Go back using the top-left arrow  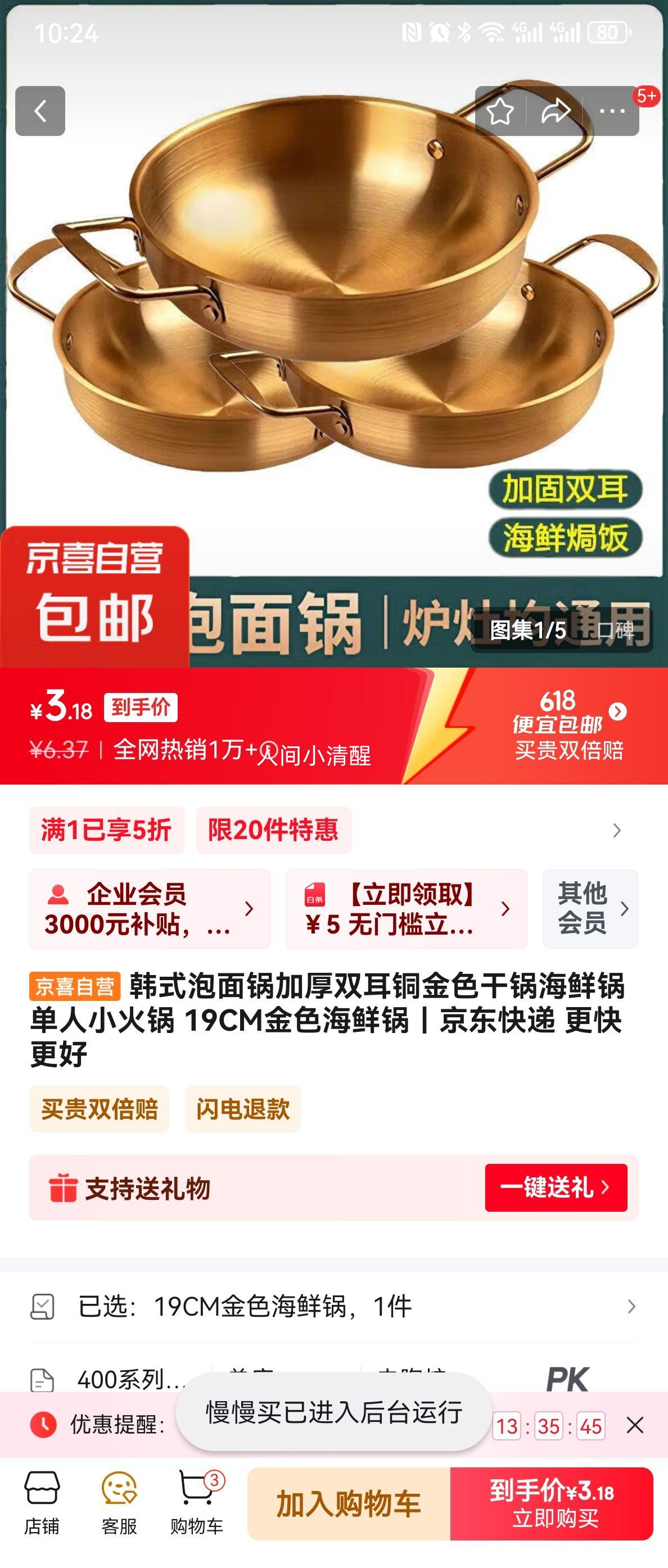(x=40, y=111)
